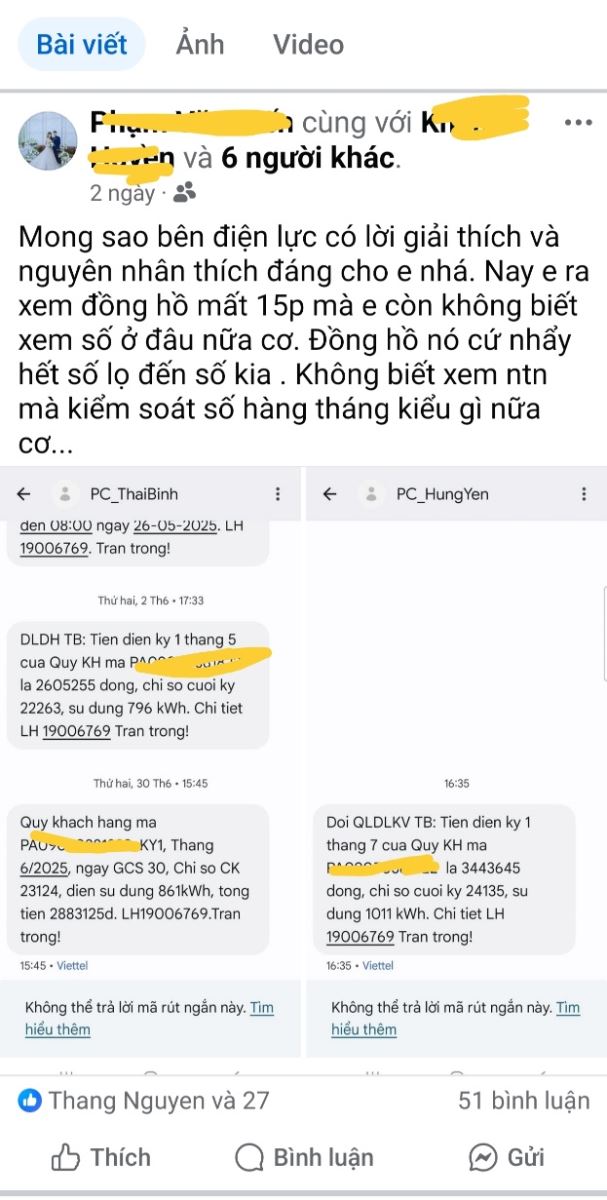Tap Bình luận to comment
Screen dimensions: 607x1200
coord(304,1157)
